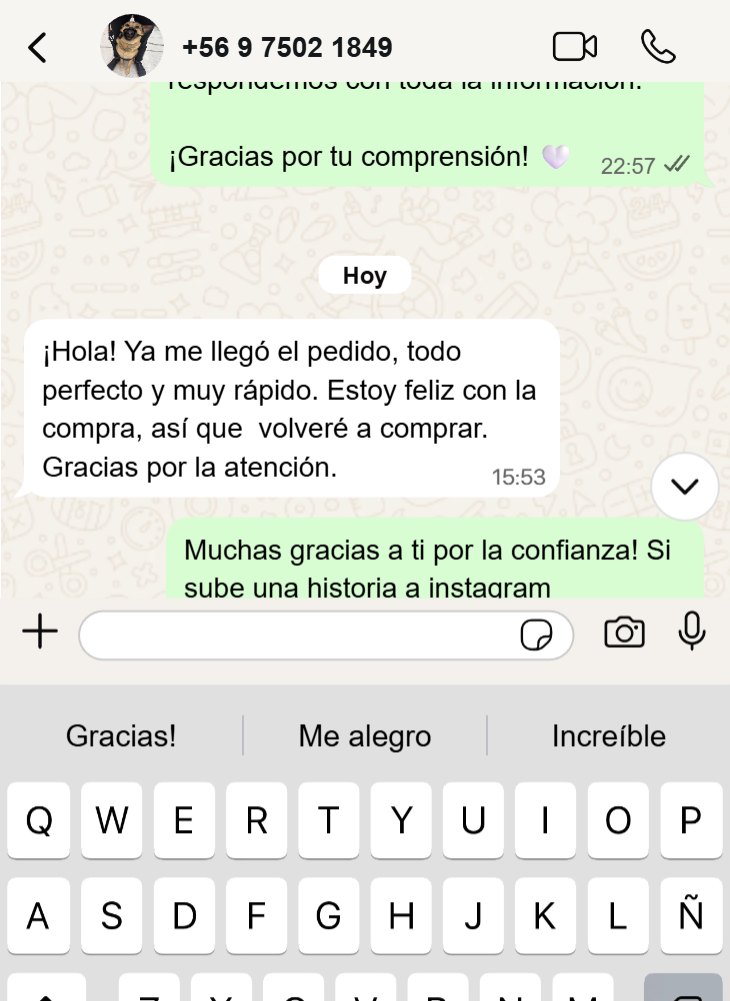The image size is (730, 1001).
Task: Open the sticker picker
Action: click(537, 635)
